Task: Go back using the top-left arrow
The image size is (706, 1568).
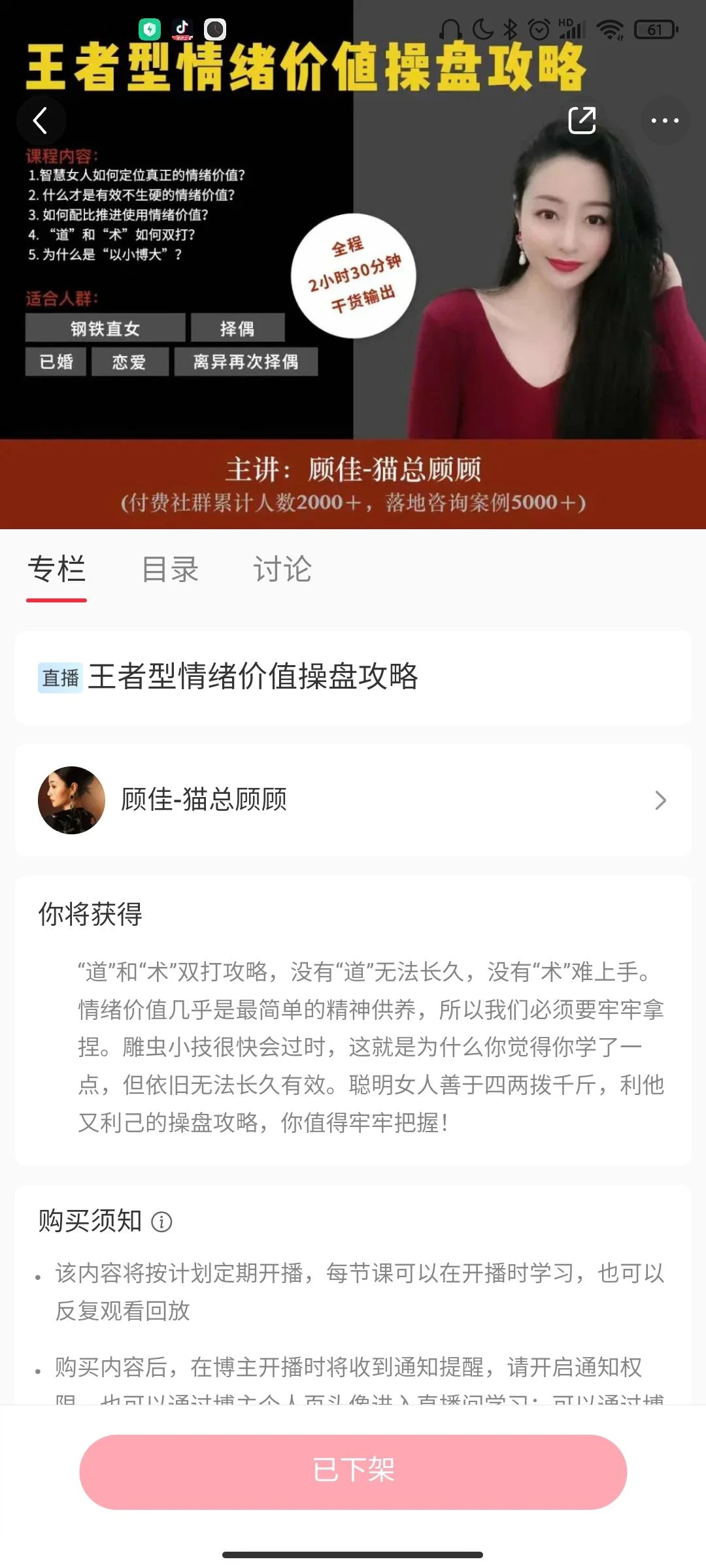Action: pyautogui.click(x=41, y=121)
